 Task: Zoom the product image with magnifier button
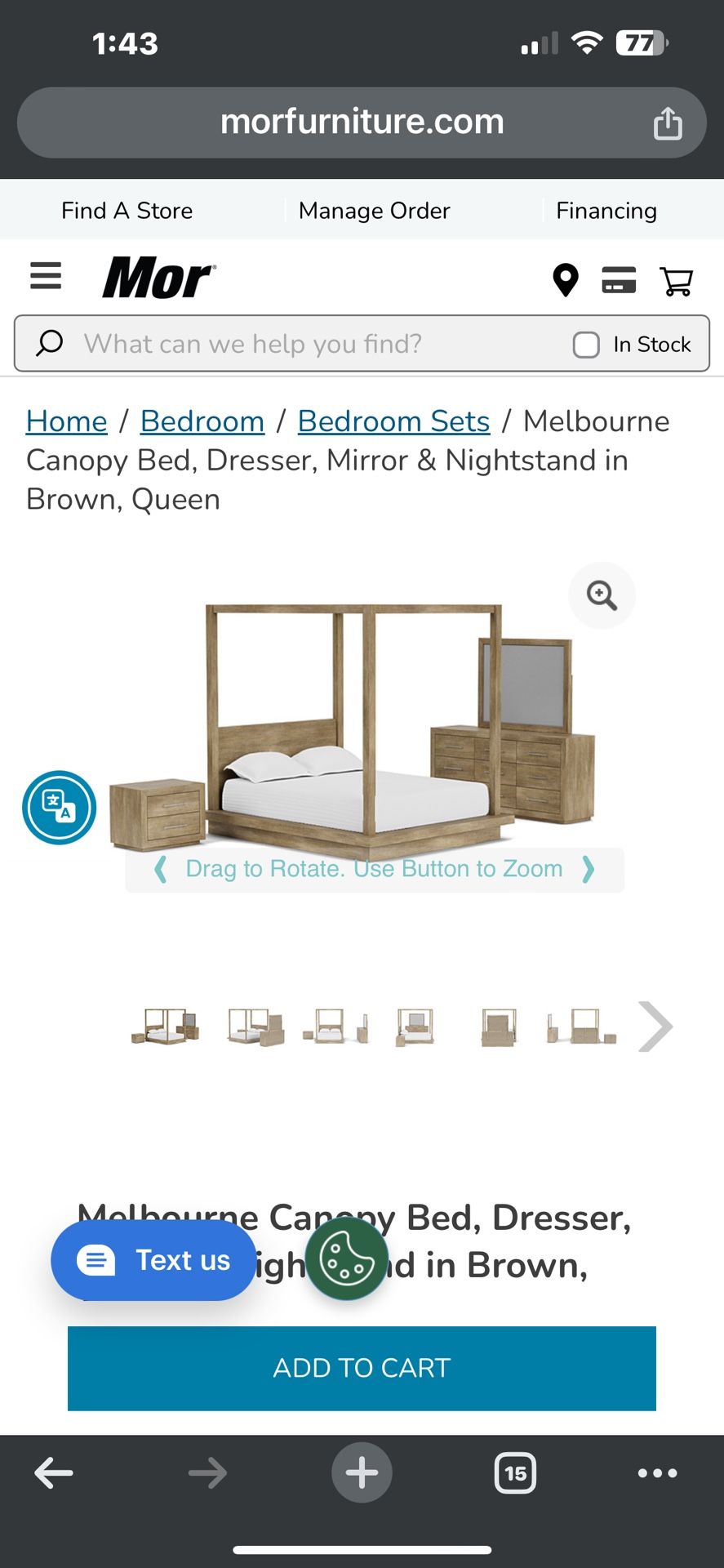point(602,595)
